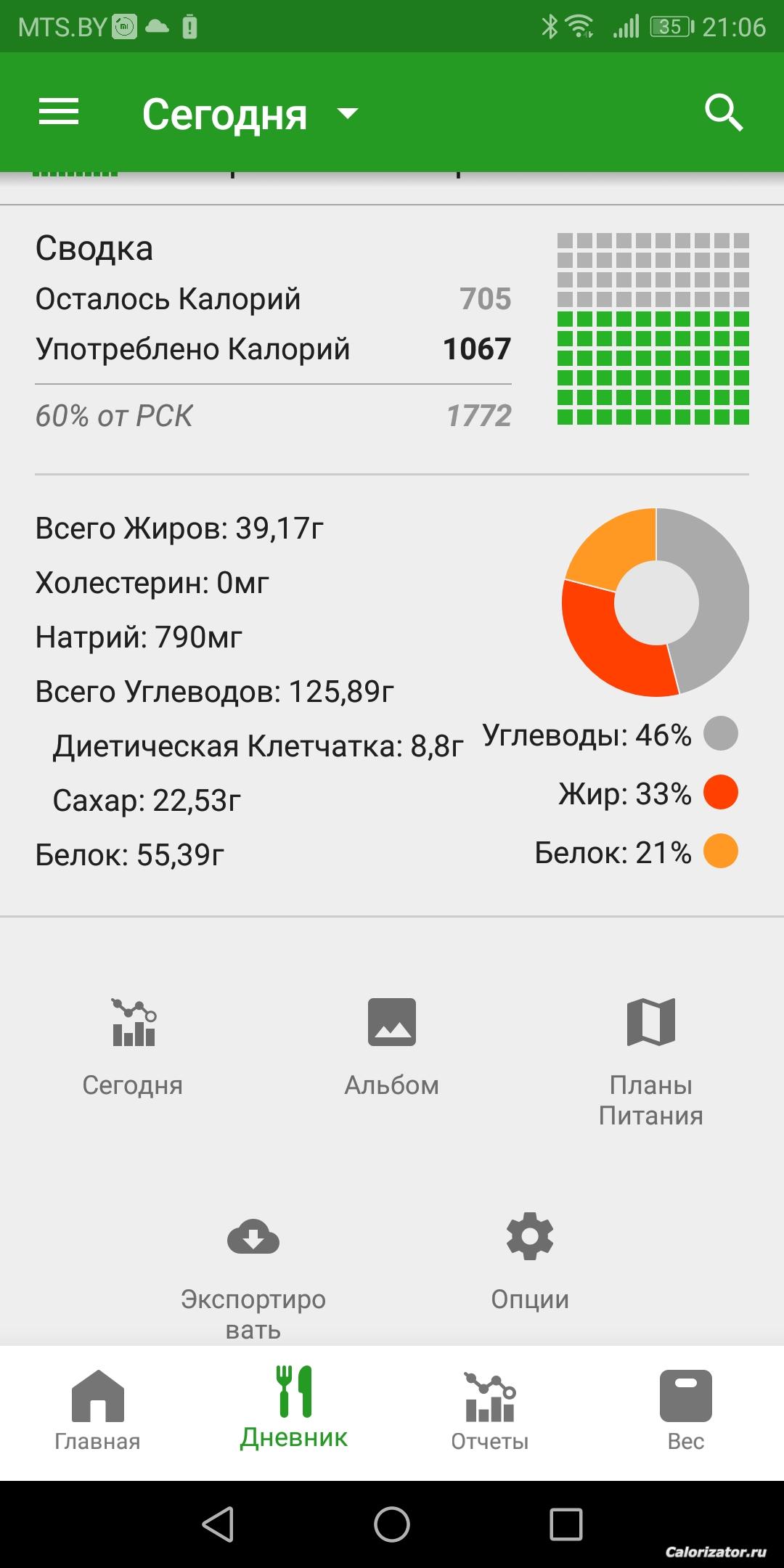784x1568 pixels.
Task: Expand the Сегодня date dropdown
Action: [250, 114]
